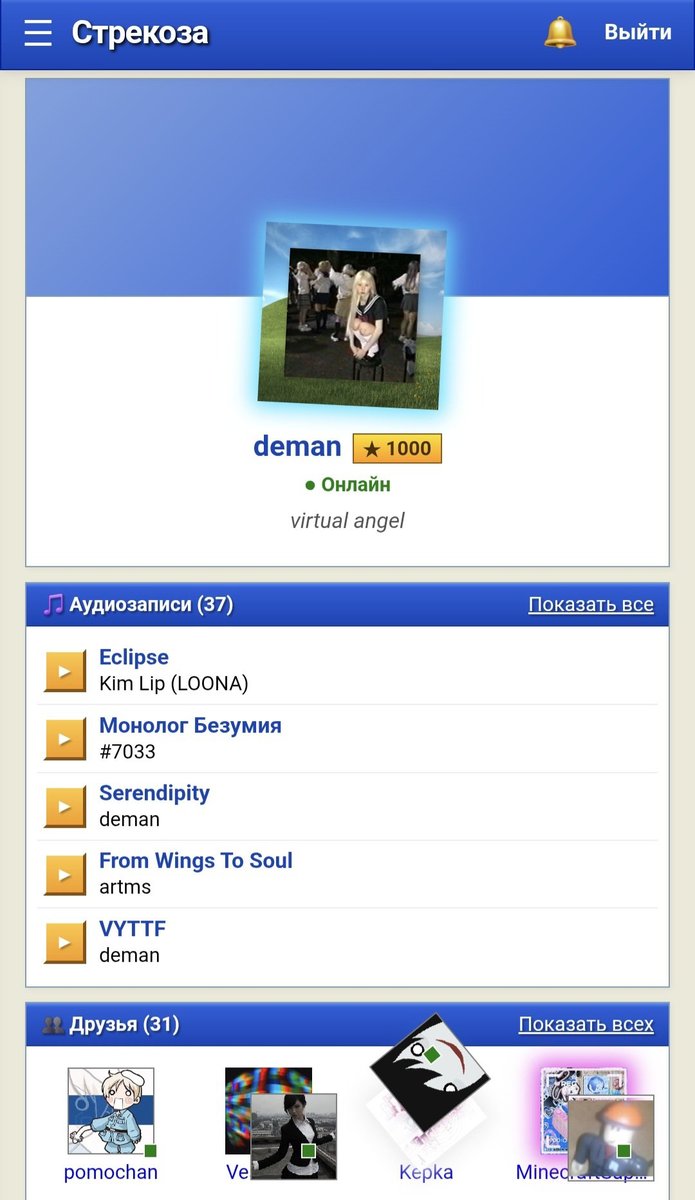Show all friends list

coord(586,1024)
